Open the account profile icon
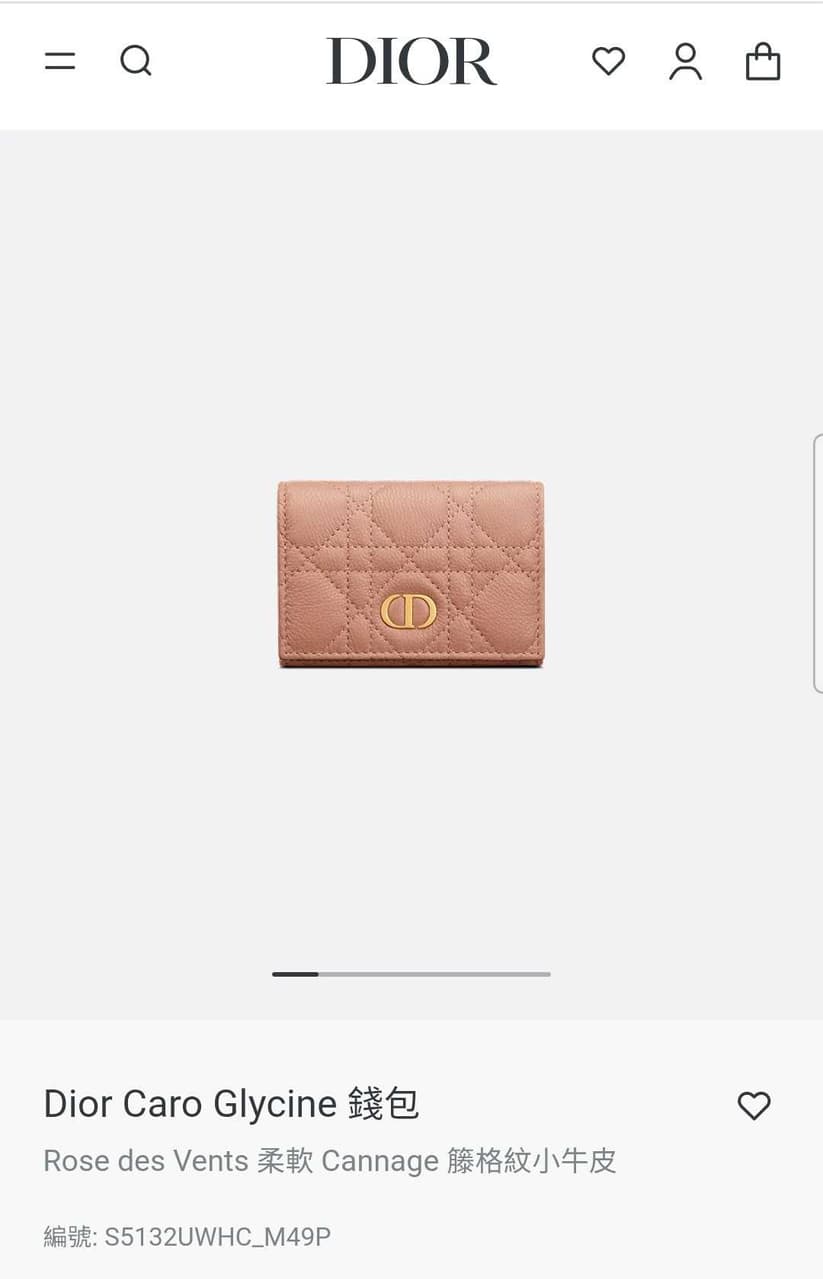Screen dimensions: 823x1279 point(685,62)
